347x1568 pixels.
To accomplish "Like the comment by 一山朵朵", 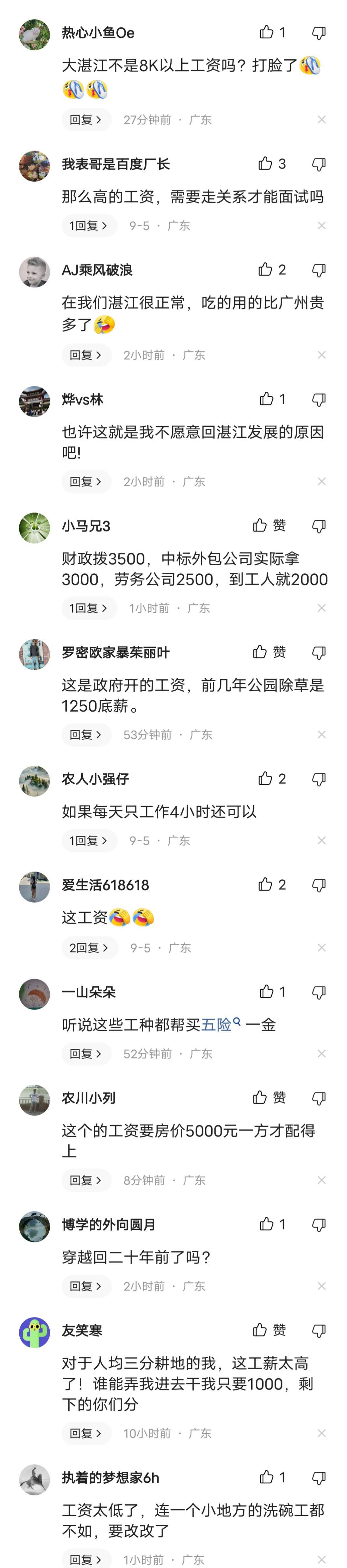I will point(266,991).
